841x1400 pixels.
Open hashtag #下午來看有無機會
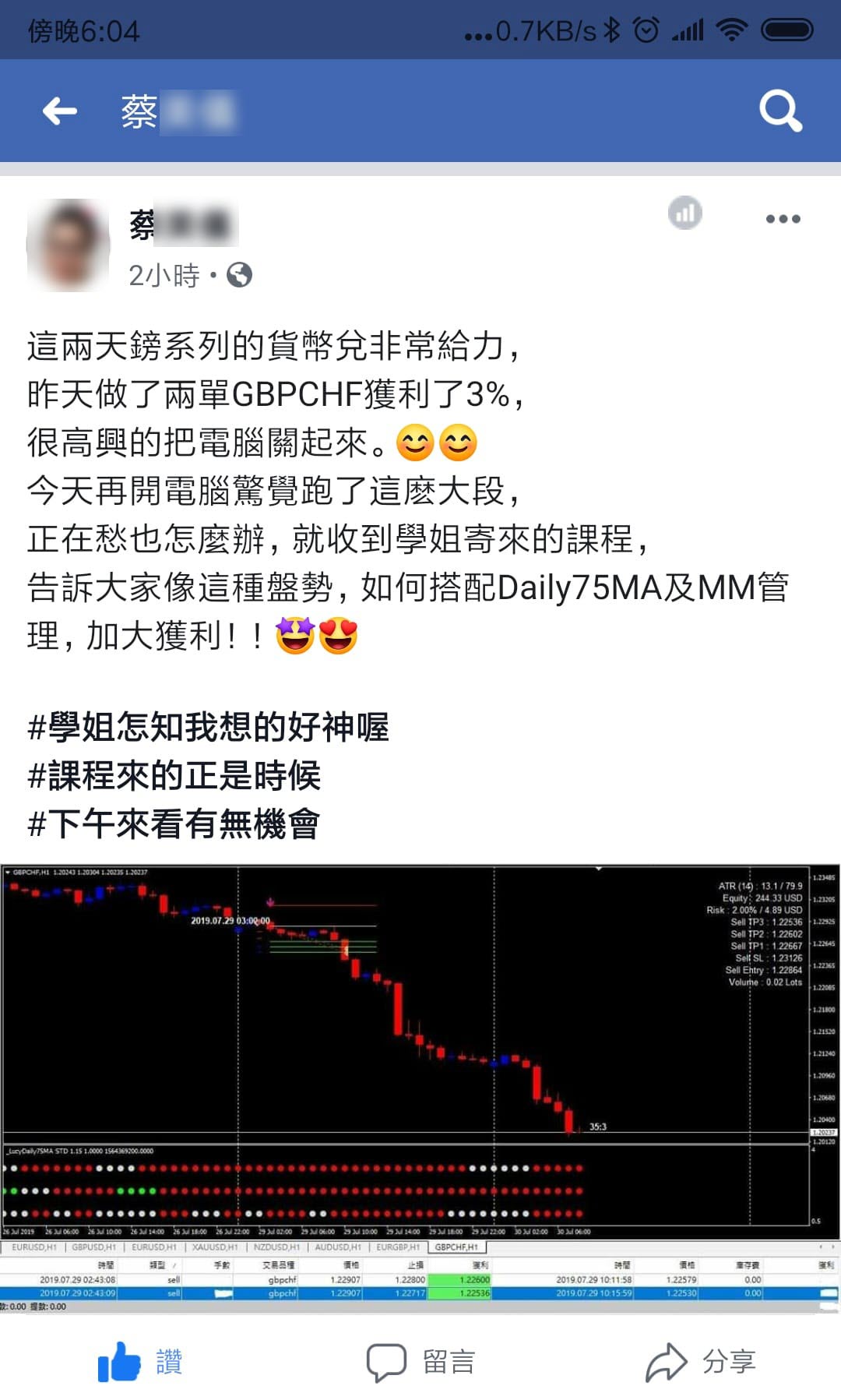(x=174, y=824)
